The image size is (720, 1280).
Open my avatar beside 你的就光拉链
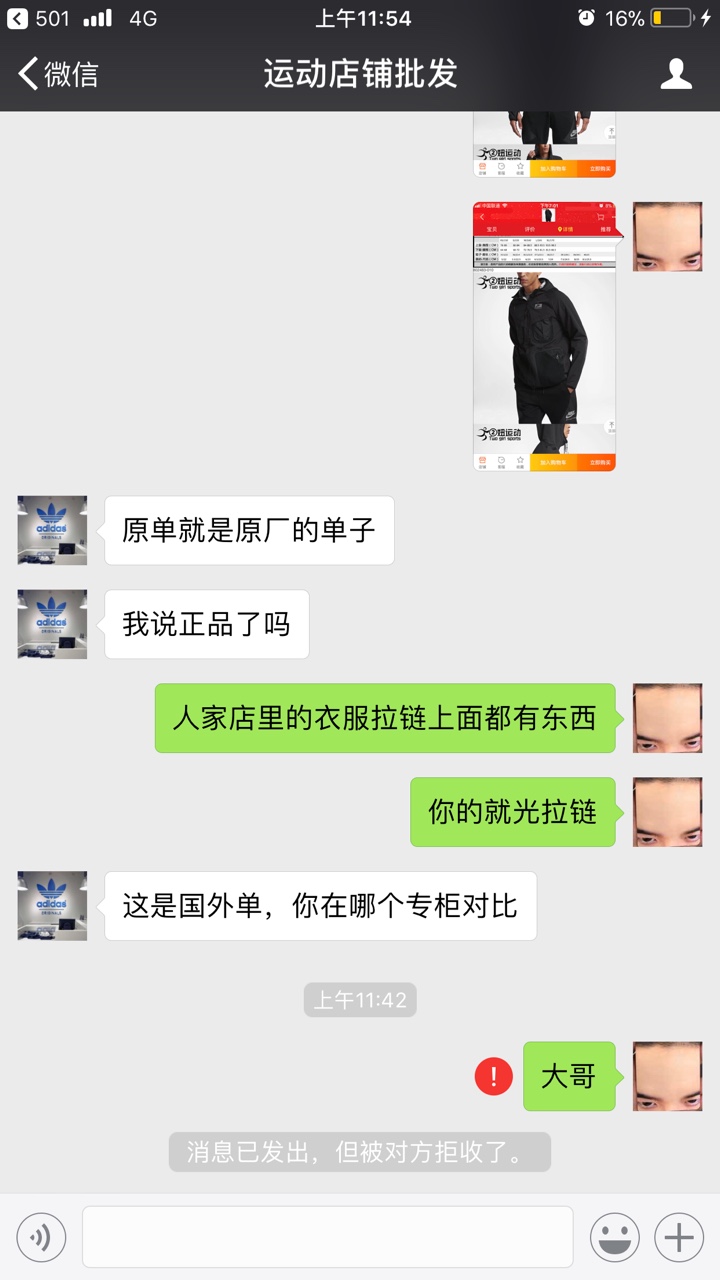[667, 812]
